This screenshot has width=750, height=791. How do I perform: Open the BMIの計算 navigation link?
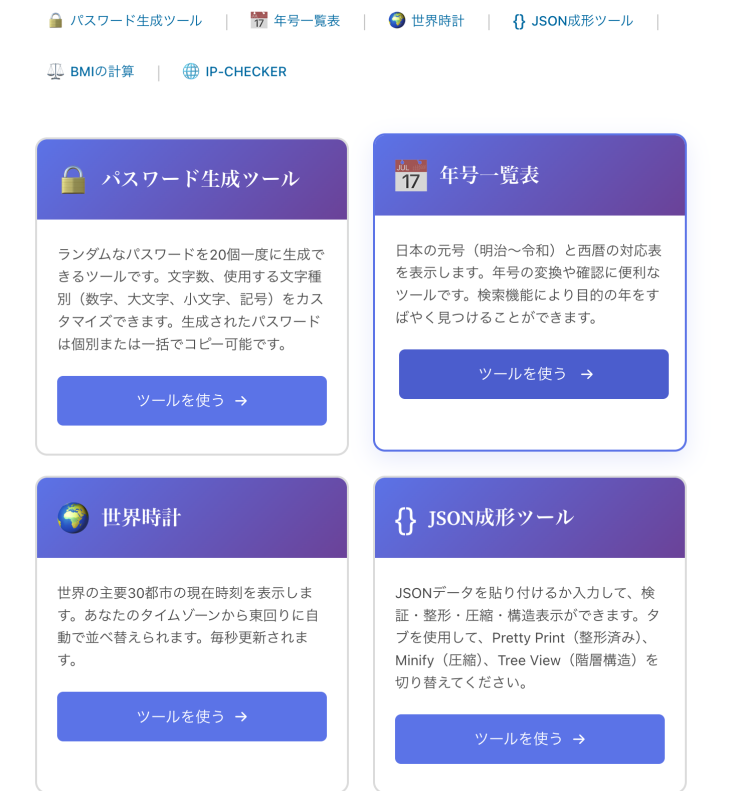(101, 71)
